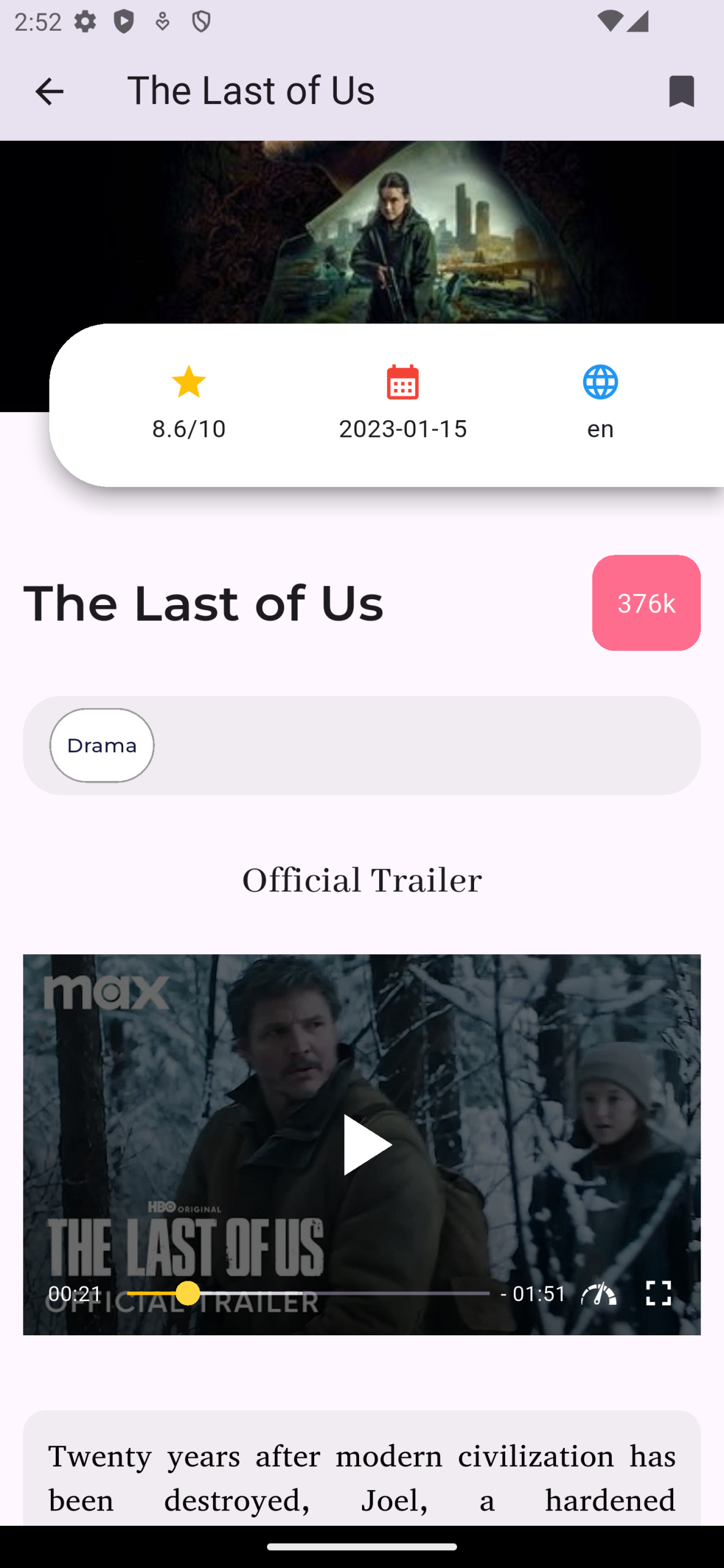This screenshot has height=1568, width=724.
Task: Open playback speed options
Action: click(x=598, y=1294)
